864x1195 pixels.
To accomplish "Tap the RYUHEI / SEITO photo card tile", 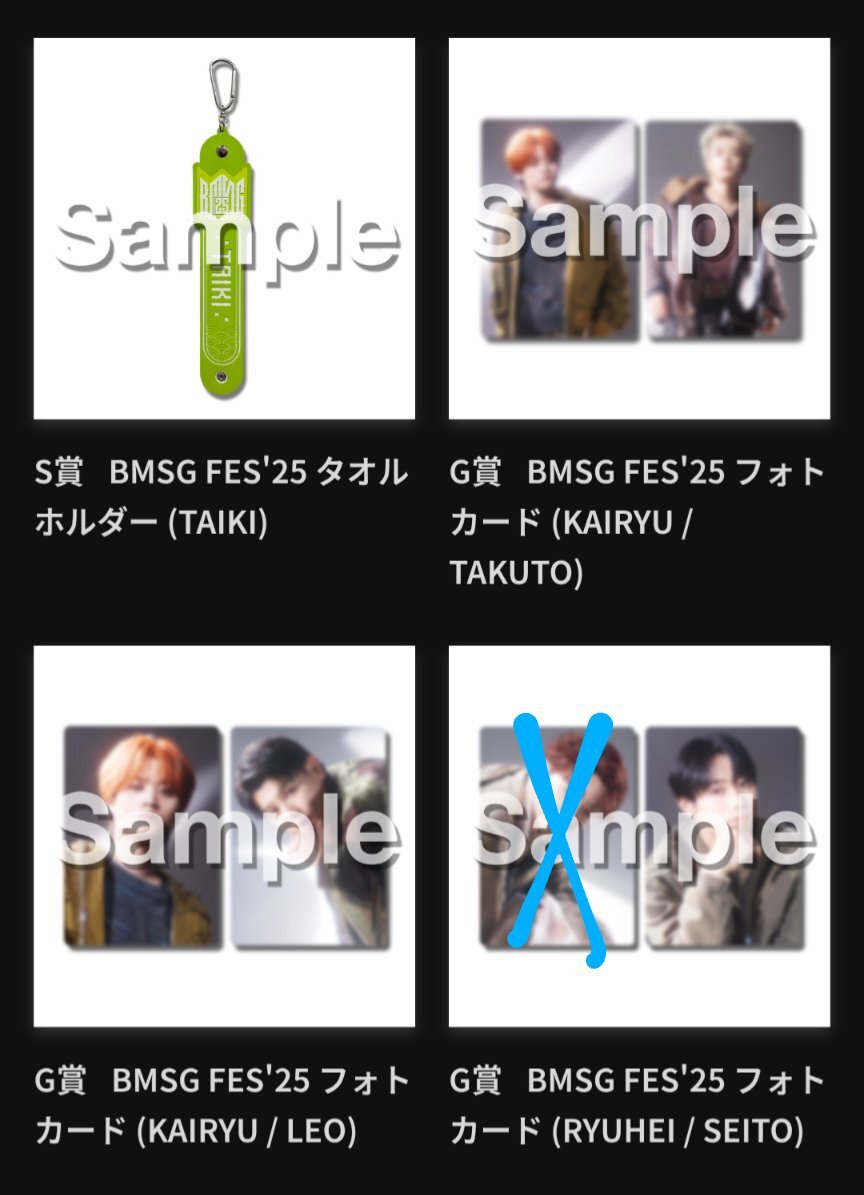I will pyautogui.click(x=639, y=836).
